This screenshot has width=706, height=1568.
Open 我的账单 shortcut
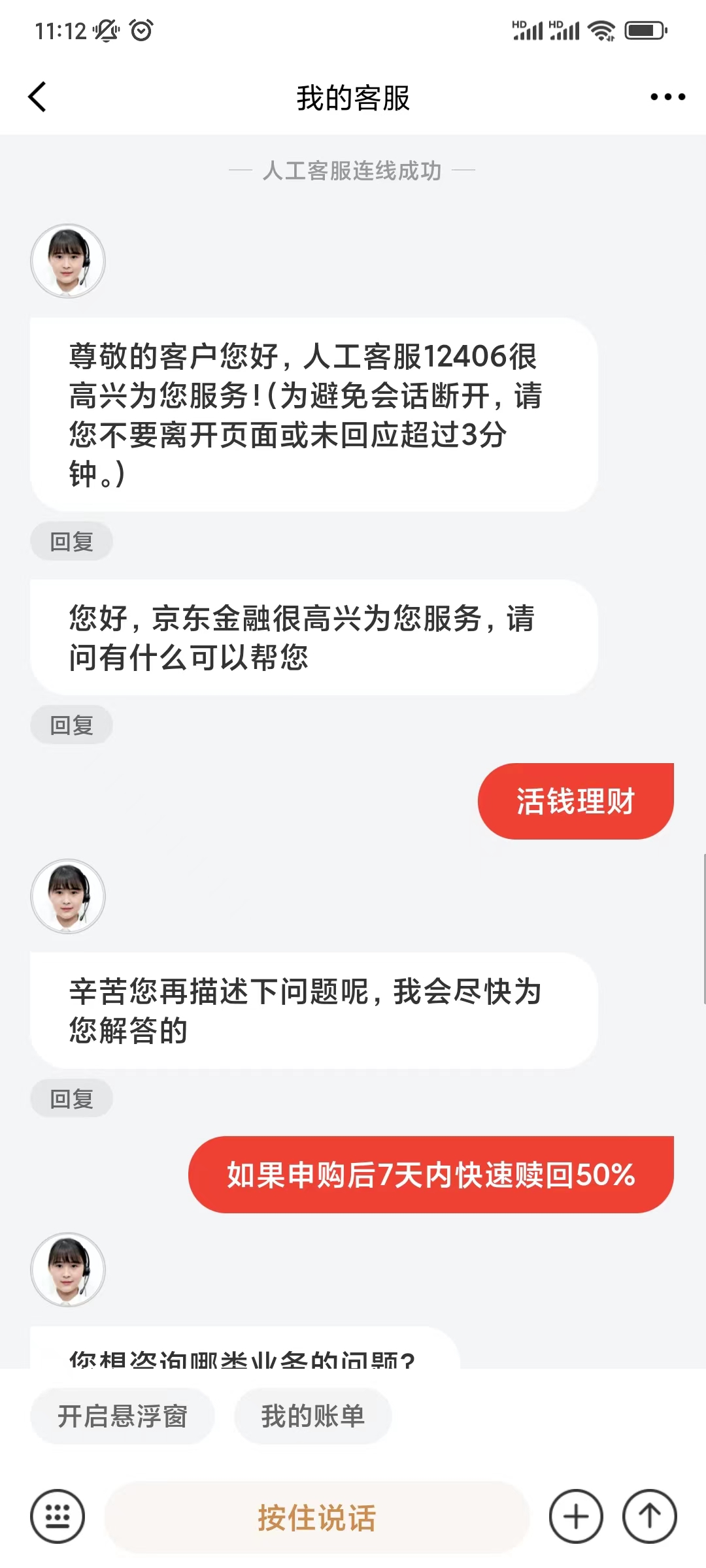pos(312,1416)
